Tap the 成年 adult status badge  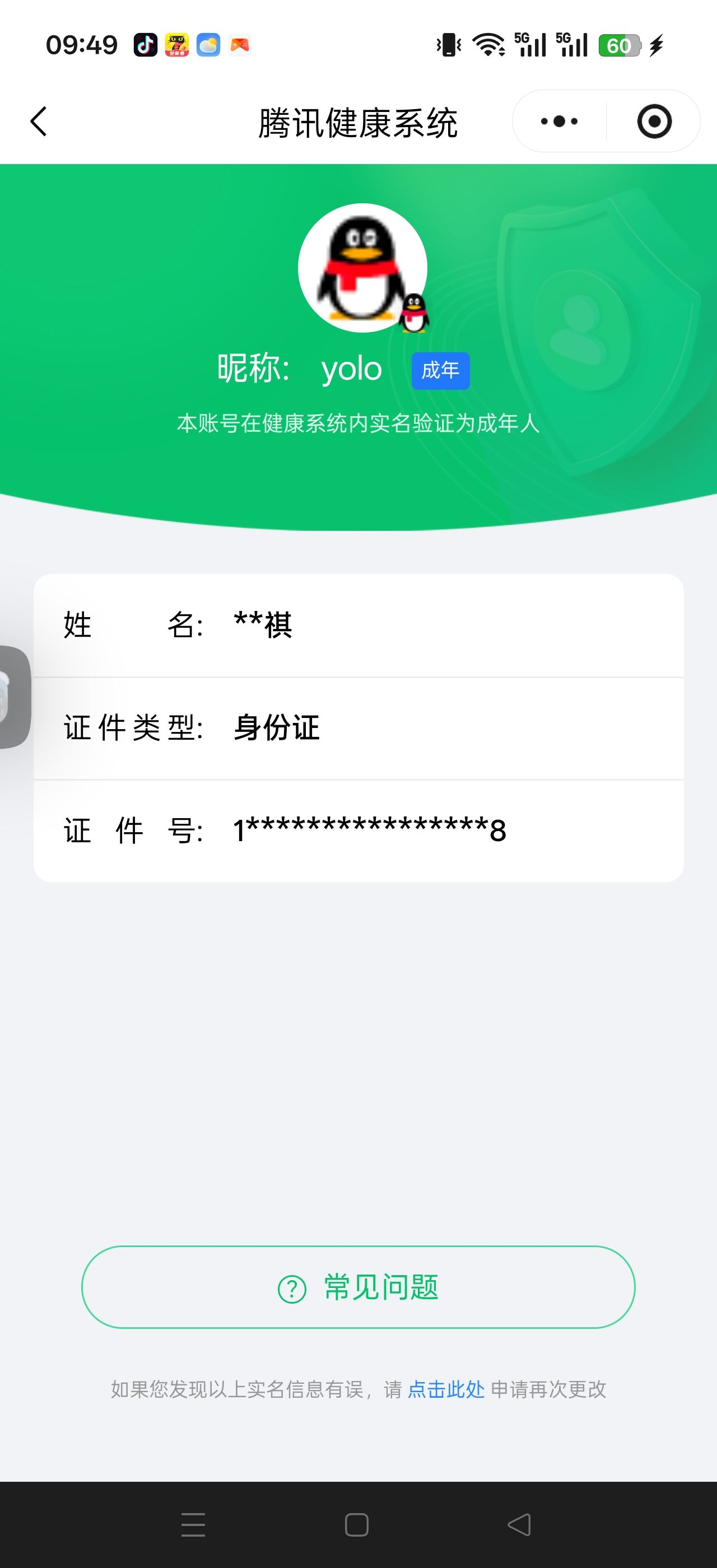click(x=440, y=370)
